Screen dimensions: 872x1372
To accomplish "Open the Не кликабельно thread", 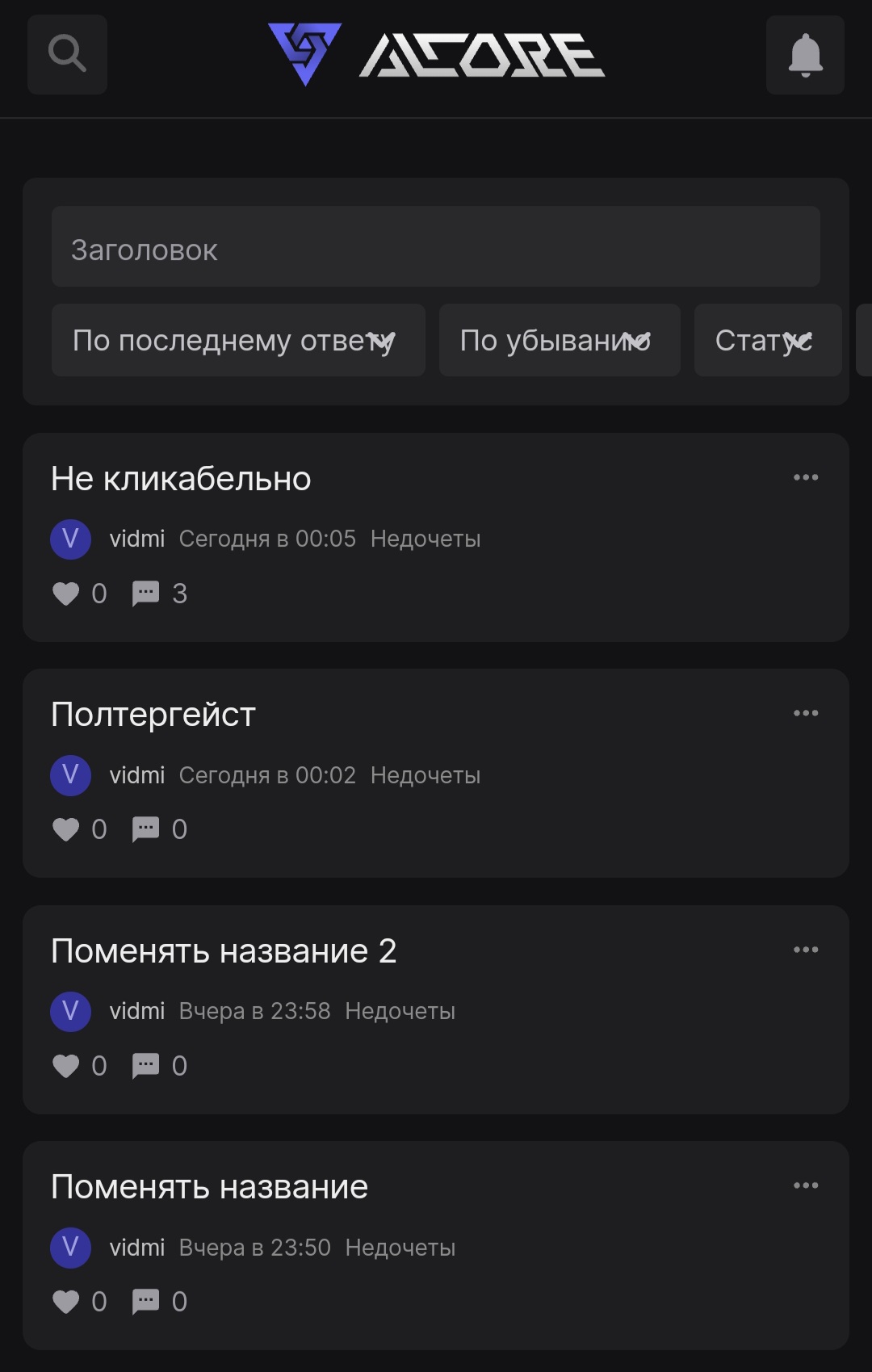I will (181, 479).
